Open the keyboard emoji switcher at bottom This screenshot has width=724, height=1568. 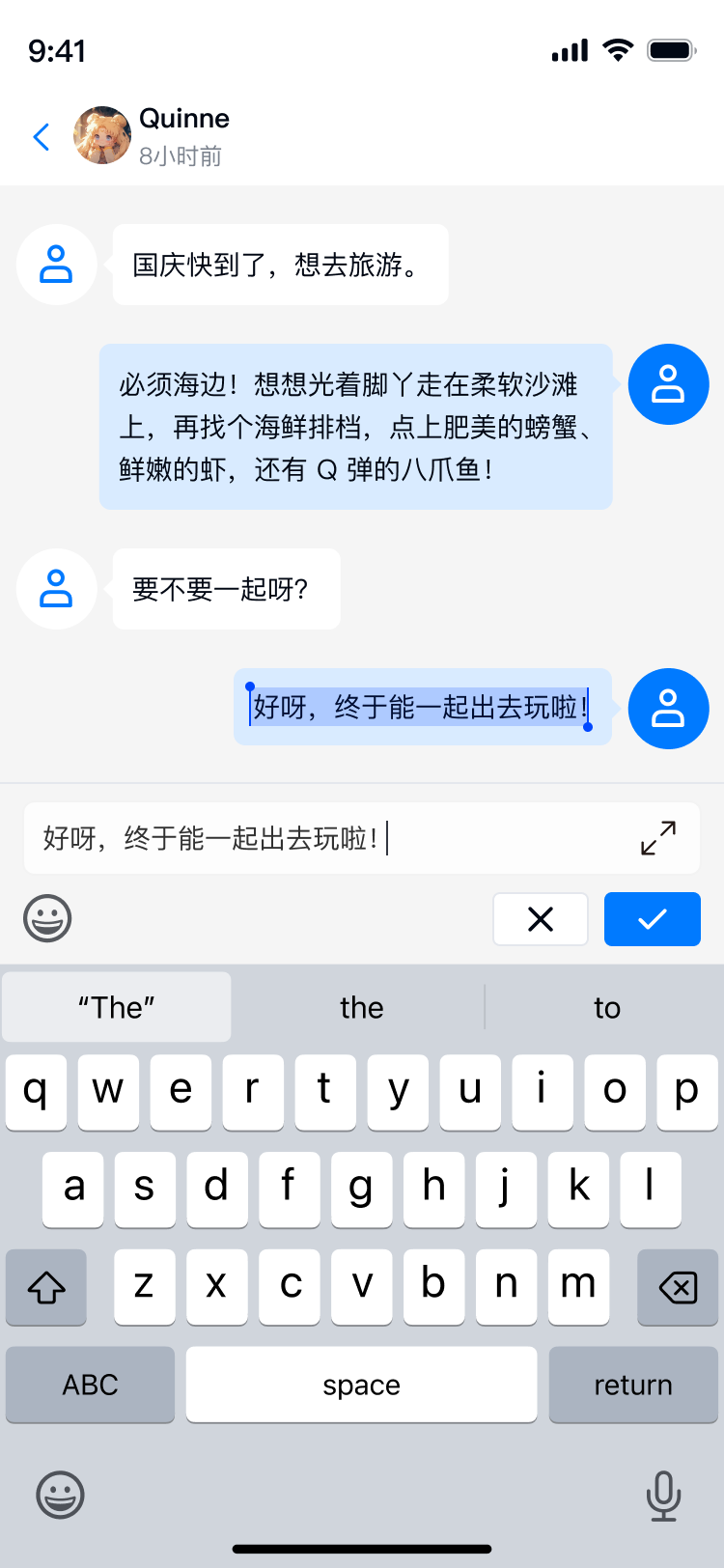pos(60,1496)
